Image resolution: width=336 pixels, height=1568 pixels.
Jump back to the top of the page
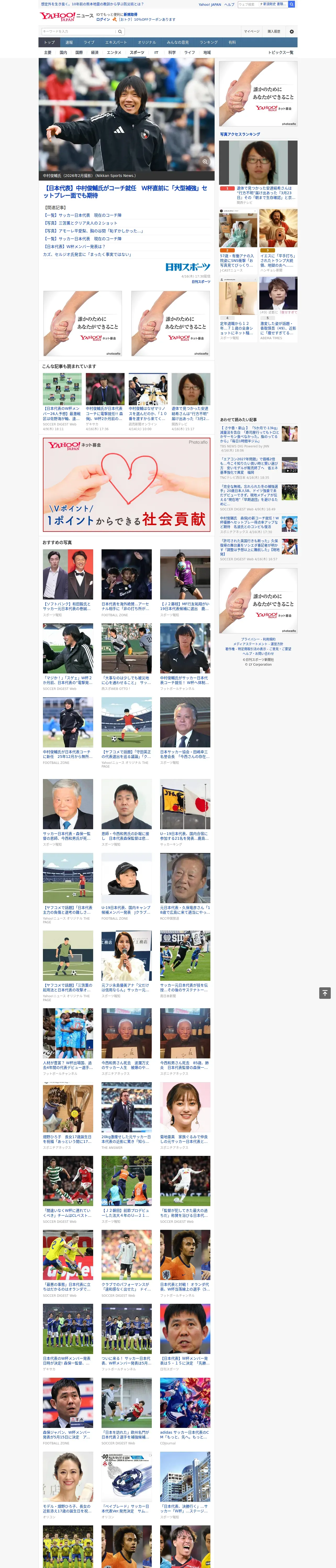325,993
